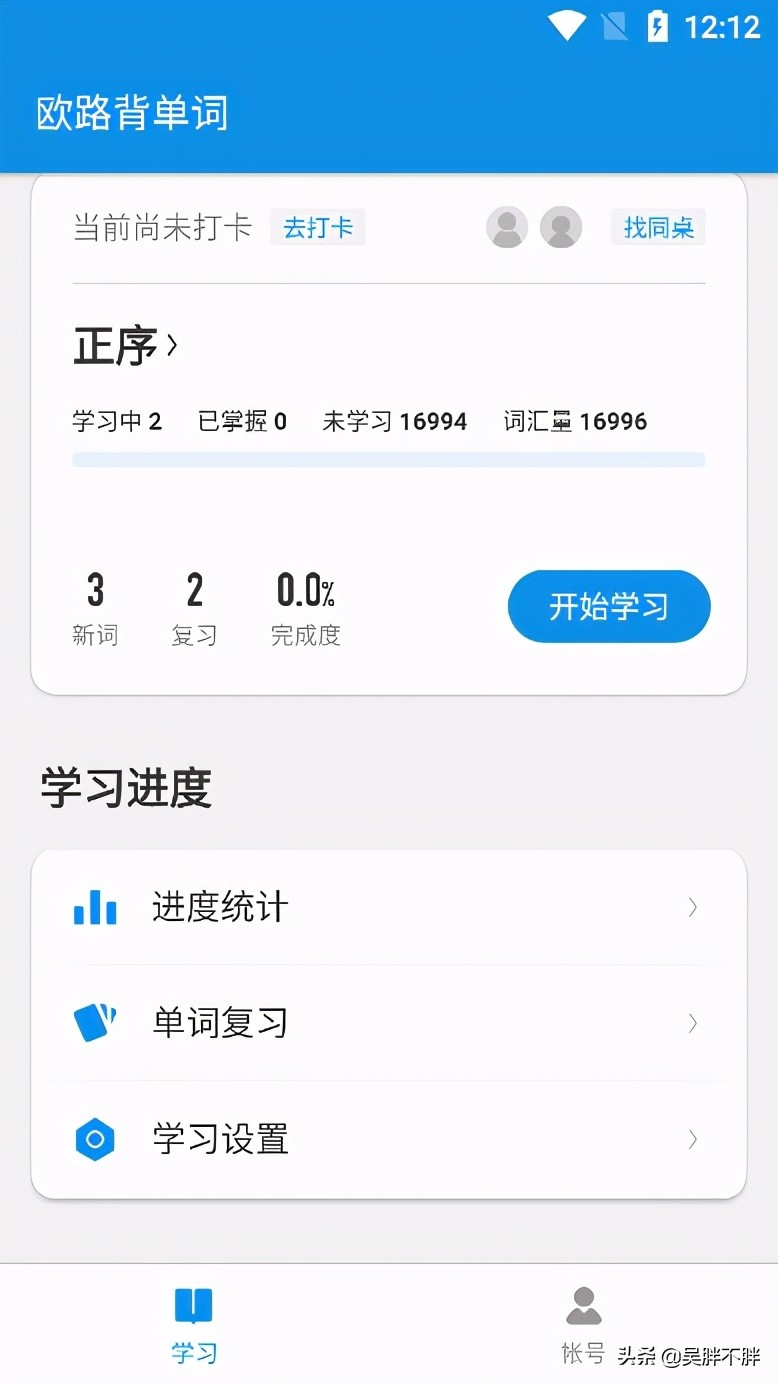Screen dimensions: 778x1384
Task: Open 学习设置 via its chevron arrow
Action: pos(692,1139)
